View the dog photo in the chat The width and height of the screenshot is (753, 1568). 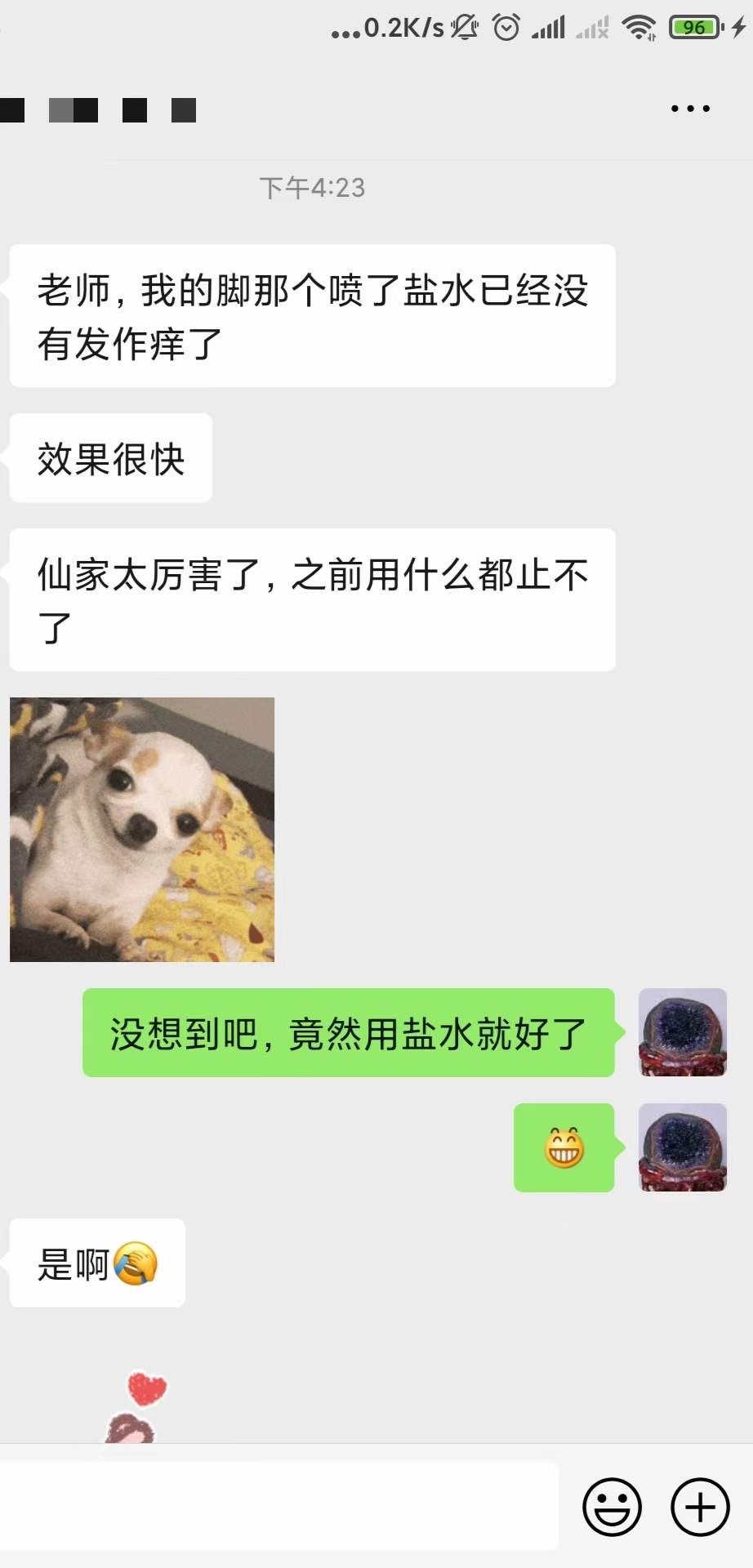point(142,829)
